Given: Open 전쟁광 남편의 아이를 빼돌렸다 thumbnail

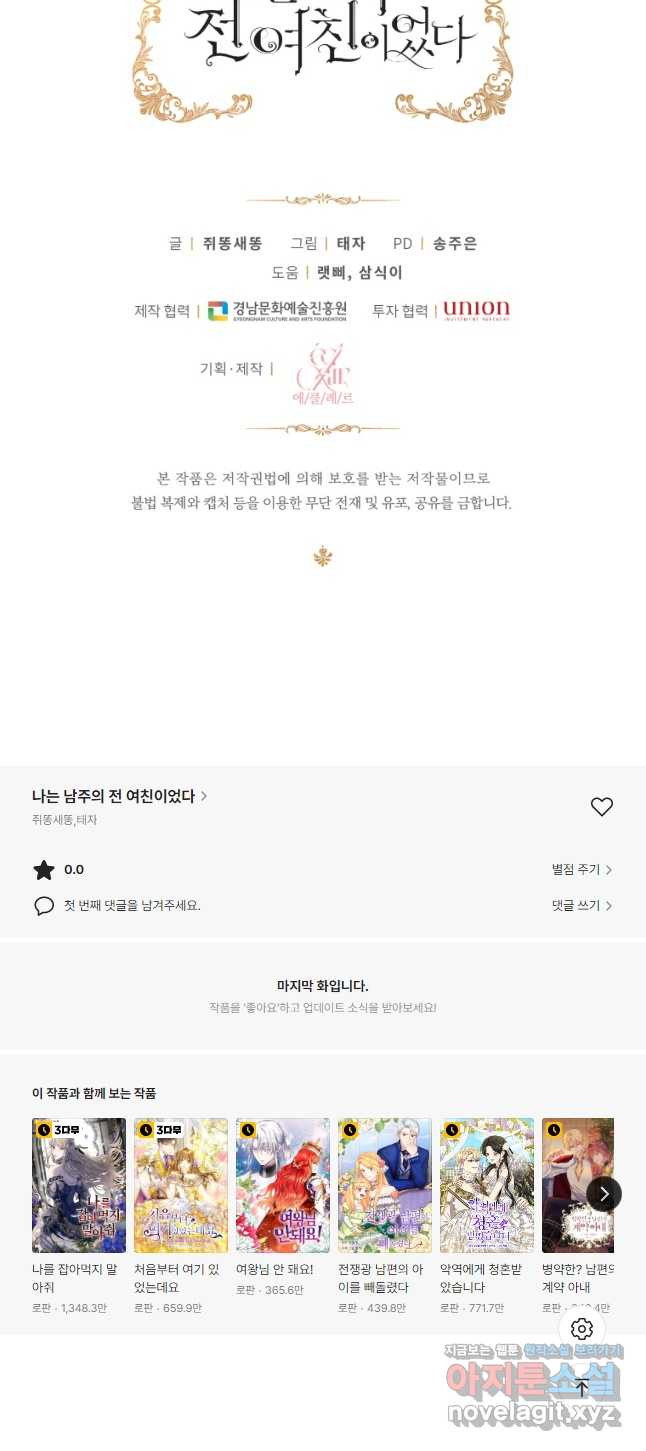Looking at the screenshot, I should pyautogui.click(x=385, y=1186).
